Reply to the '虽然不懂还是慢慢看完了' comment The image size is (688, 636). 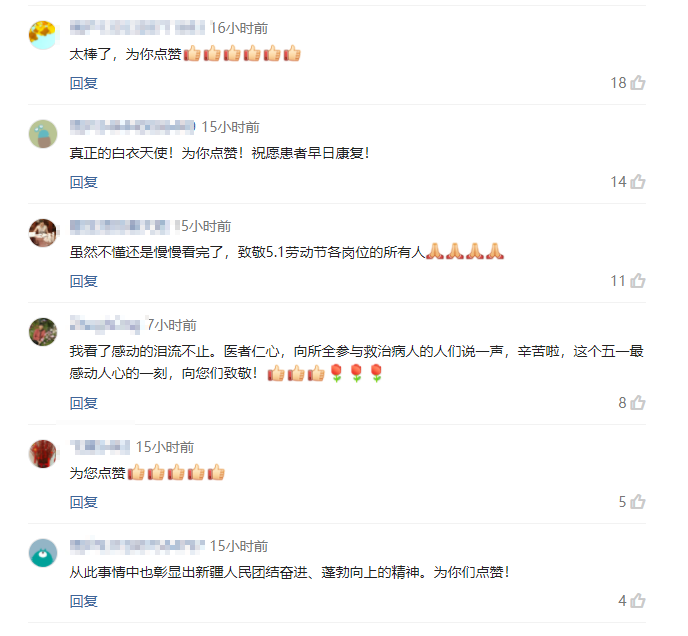[x=83, y=281]
